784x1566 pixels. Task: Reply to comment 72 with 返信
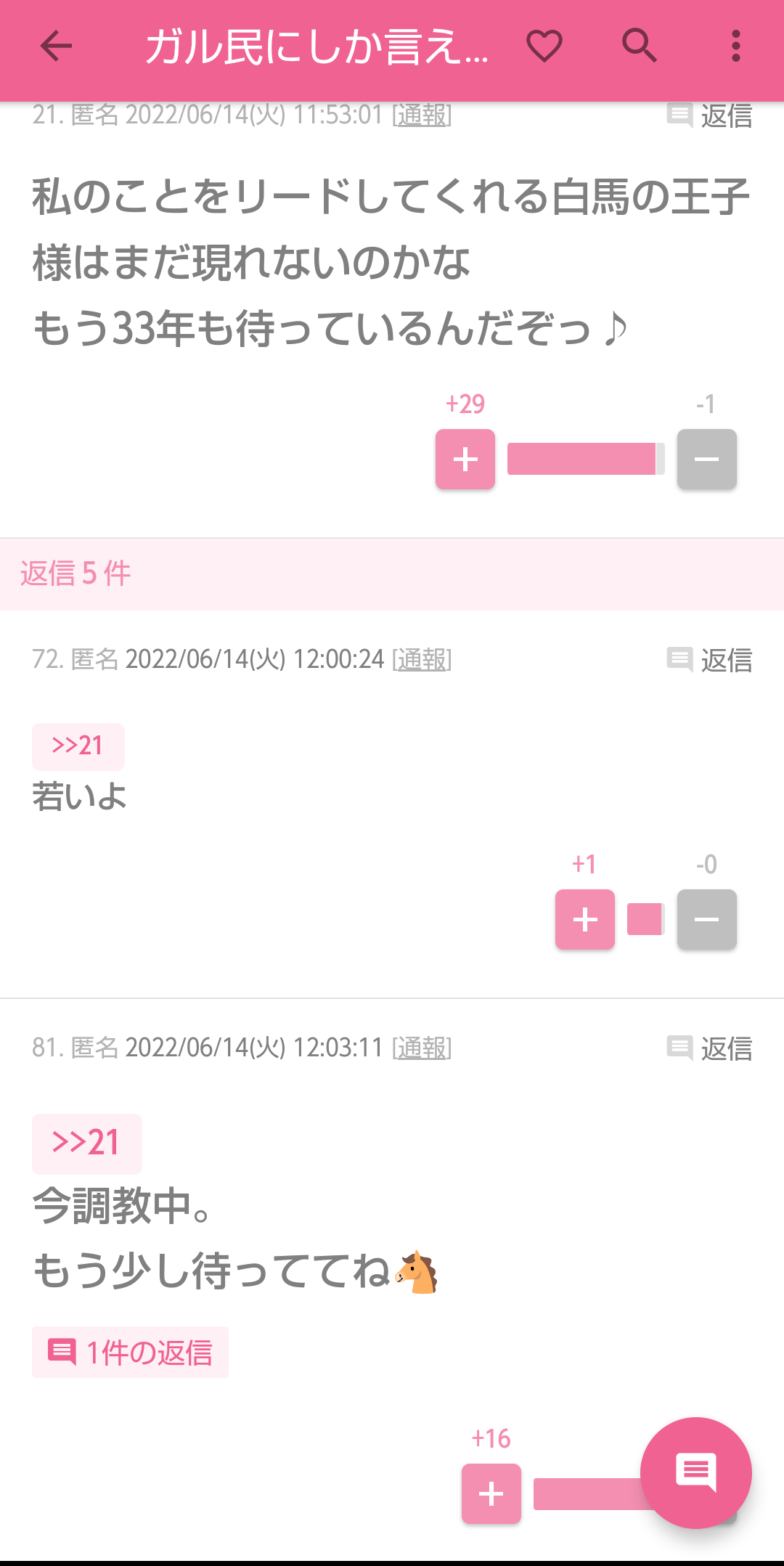click(709, 660)
